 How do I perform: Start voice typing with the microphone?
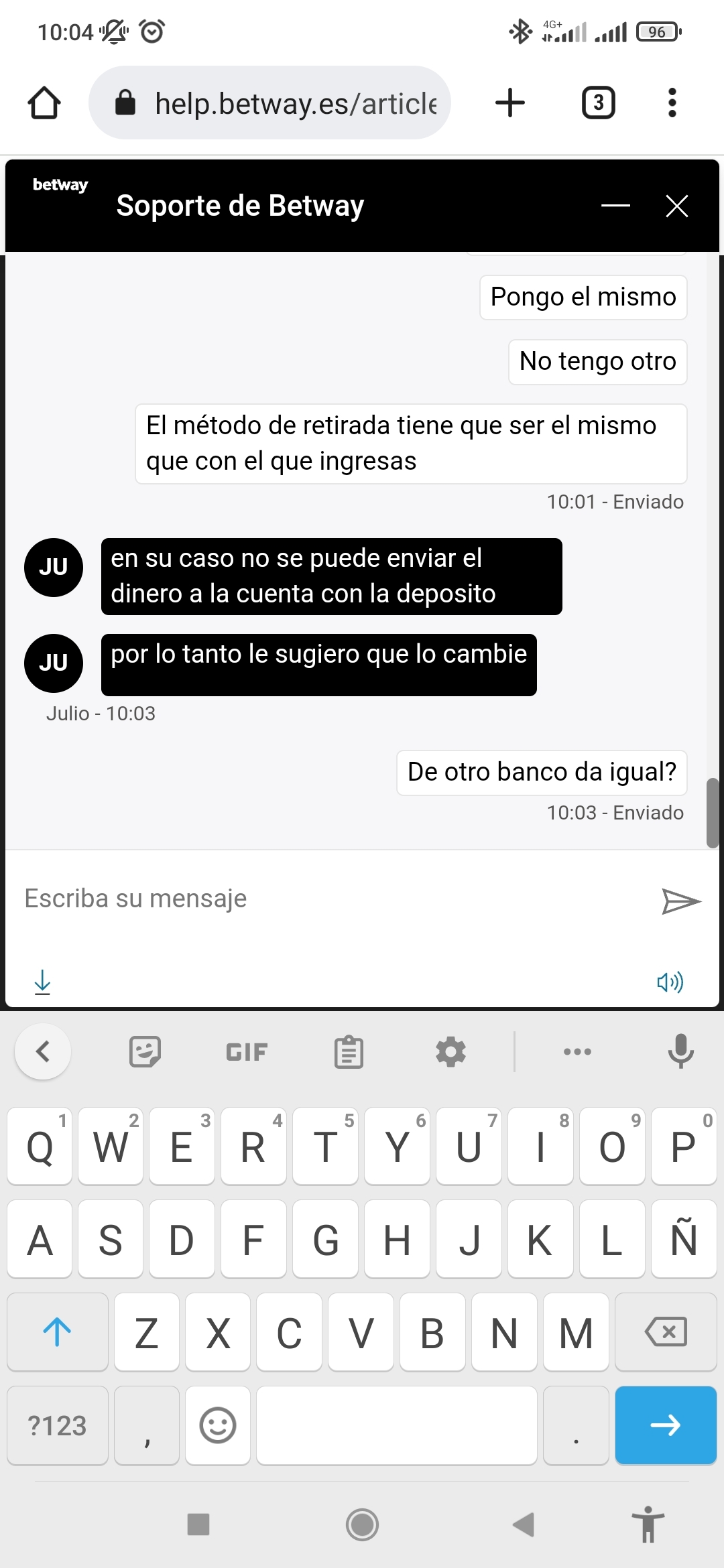pyautogui.click(x=680, y=1051)
